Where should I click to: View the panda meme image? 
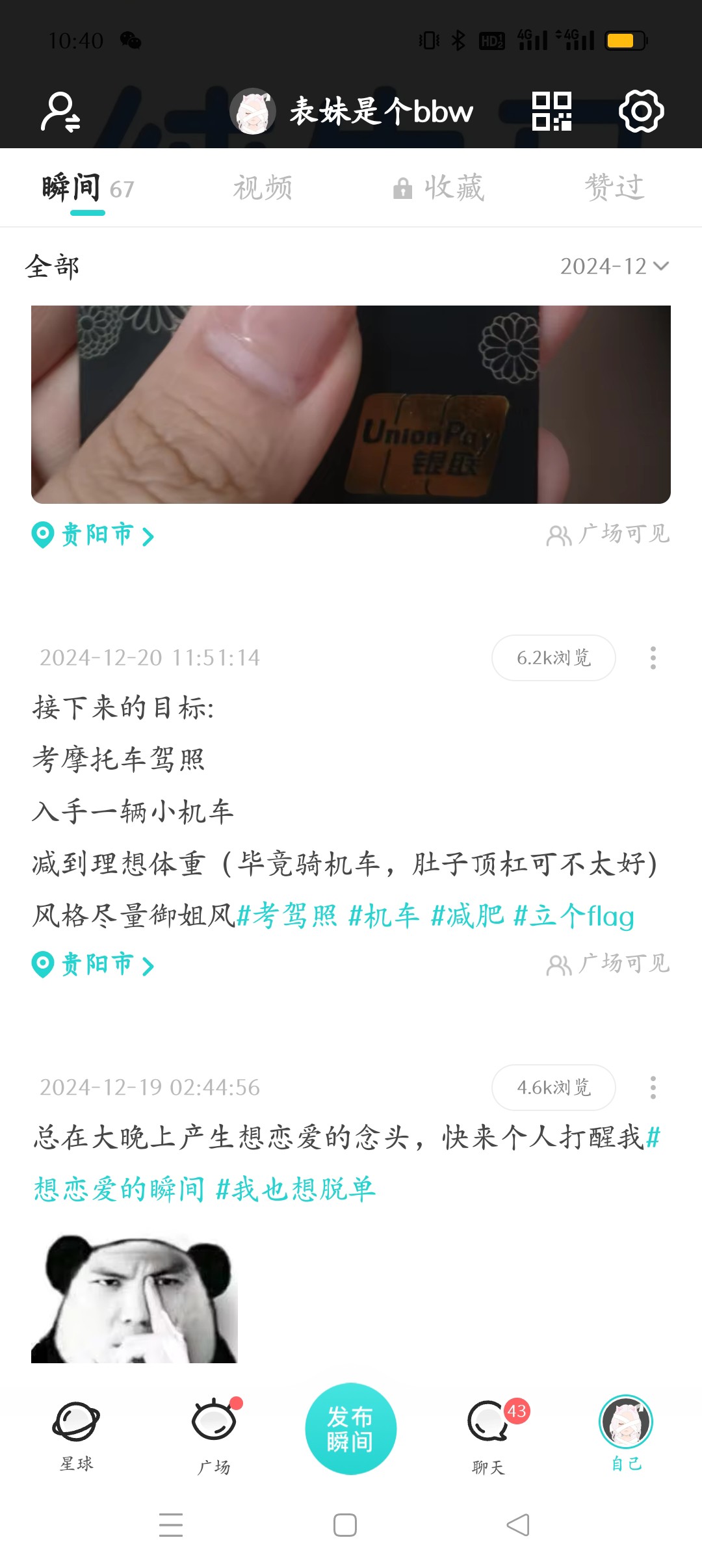135,1298
